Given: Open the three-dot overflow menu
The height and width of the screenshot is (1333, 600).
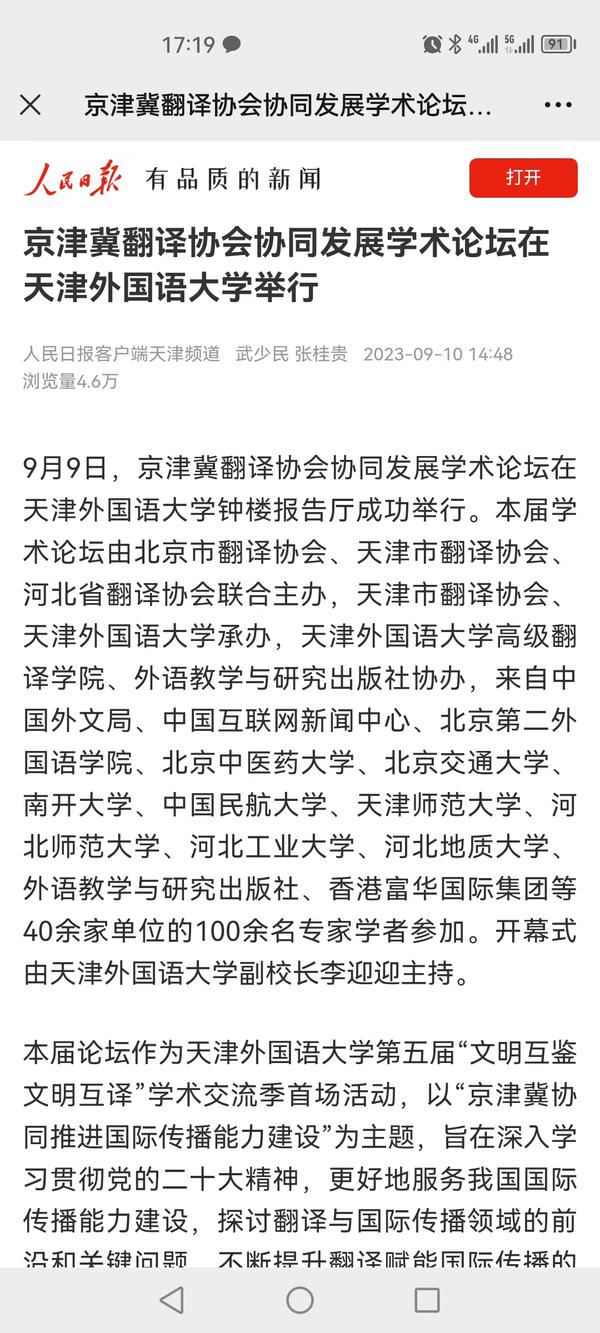Looking at the screenshot, I should [x=558, y=105].
